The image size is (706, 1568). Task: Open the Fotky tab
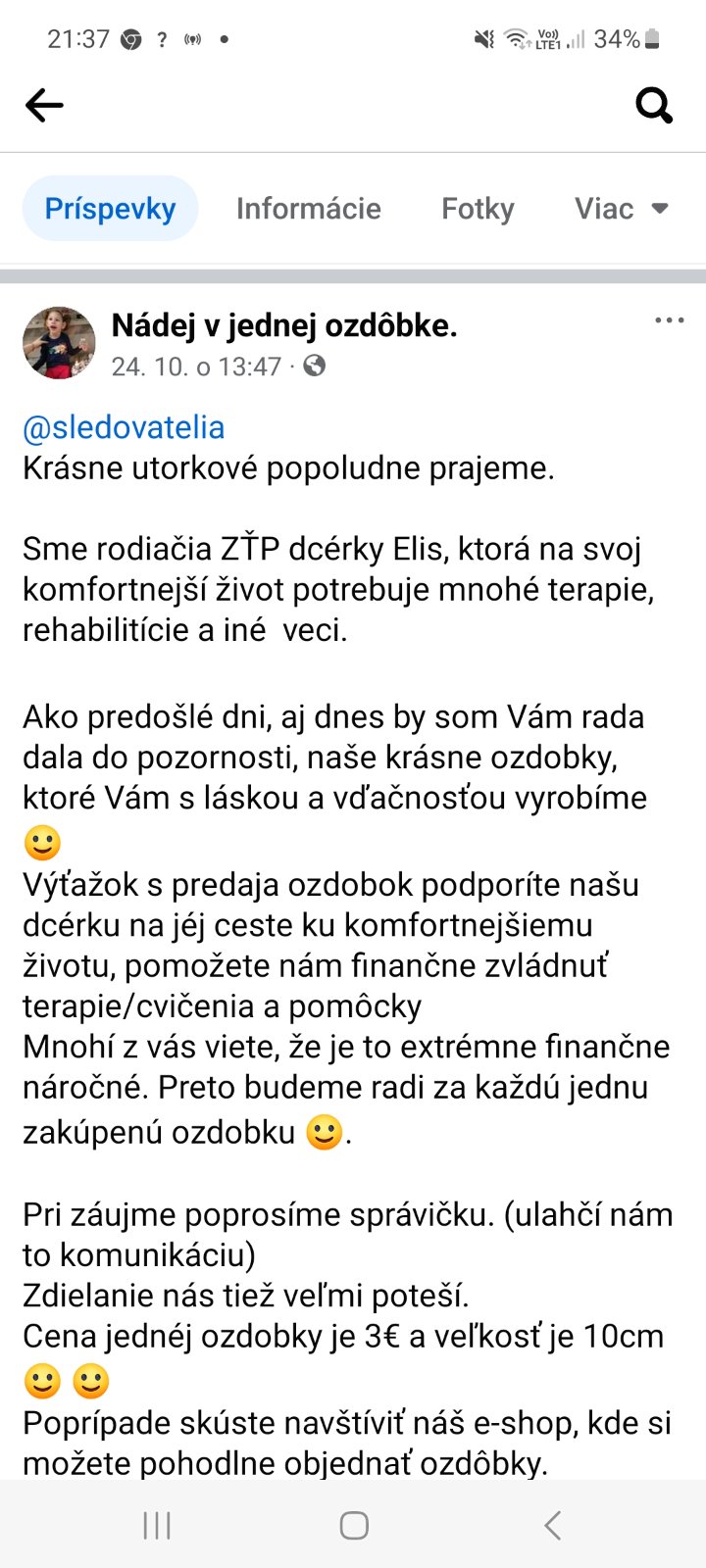[478, 209]
